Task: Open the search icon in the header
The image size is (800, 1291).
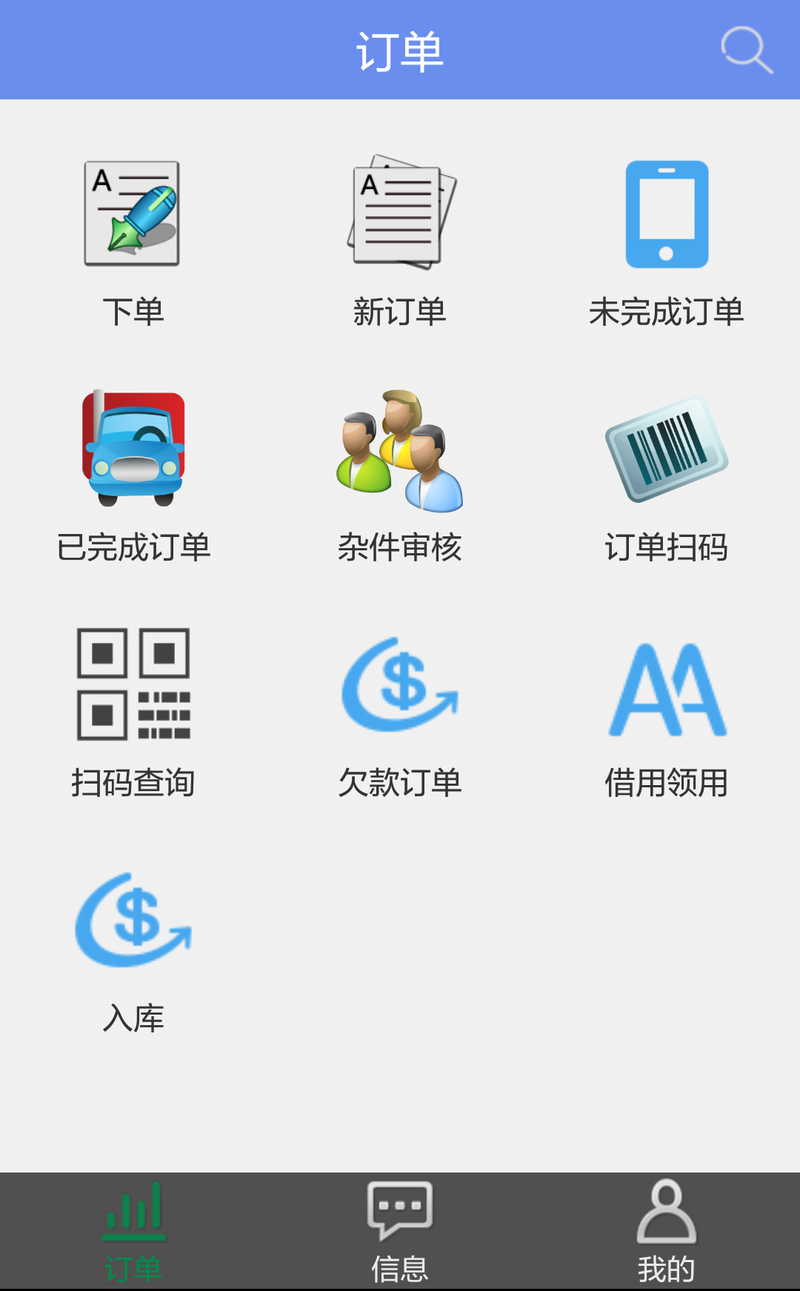Action: click(746, 50)
